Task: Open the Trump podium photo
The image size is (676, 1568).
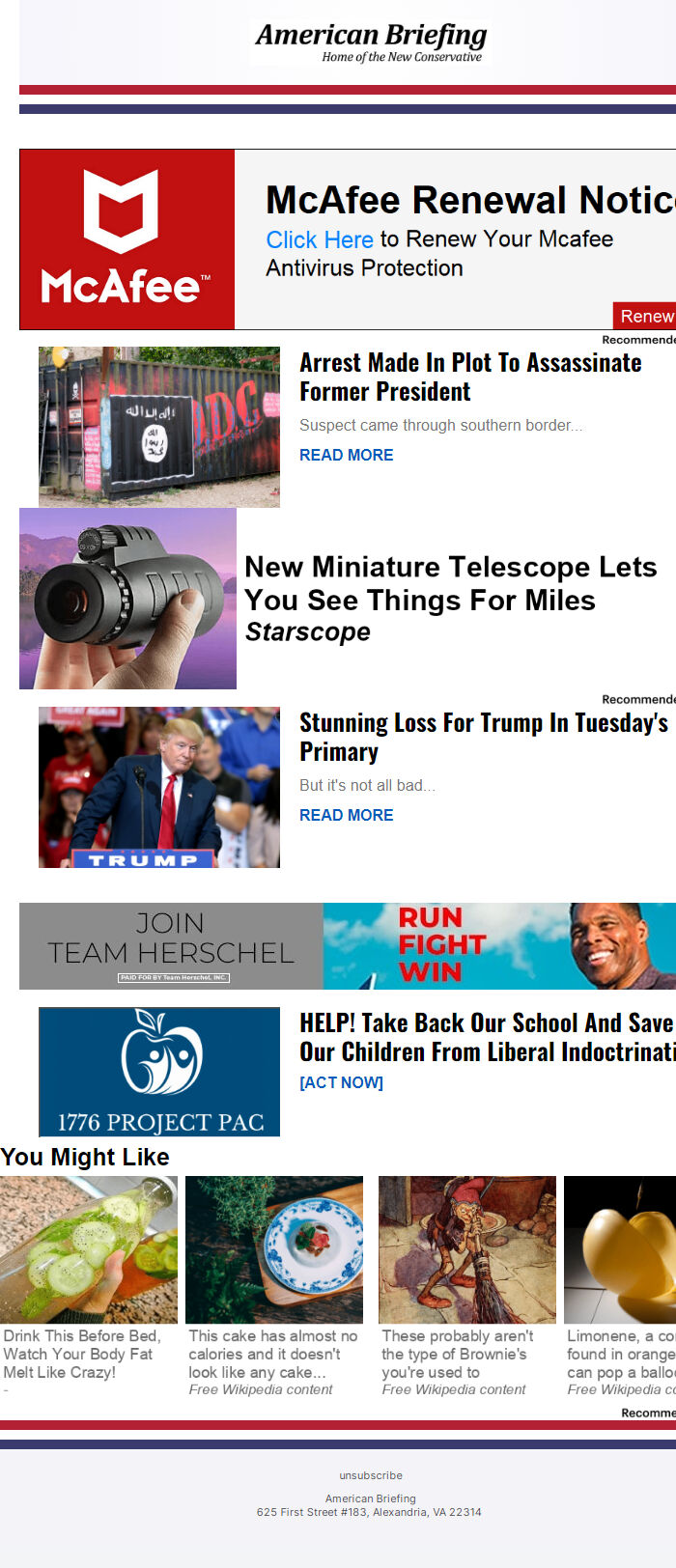Action: (159, 787)
